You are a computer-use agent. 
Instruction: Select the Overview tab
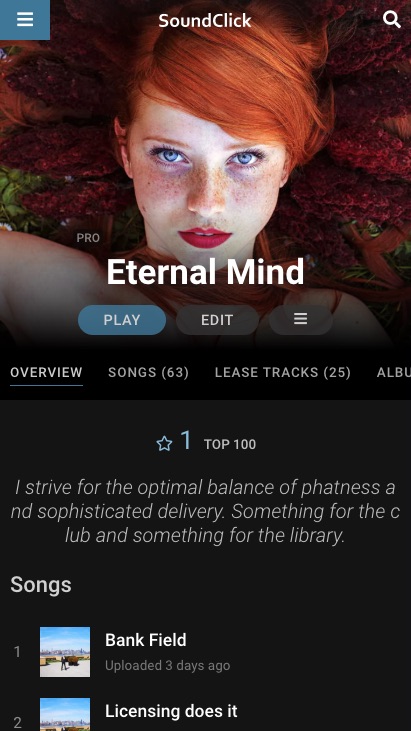(46, 372)
